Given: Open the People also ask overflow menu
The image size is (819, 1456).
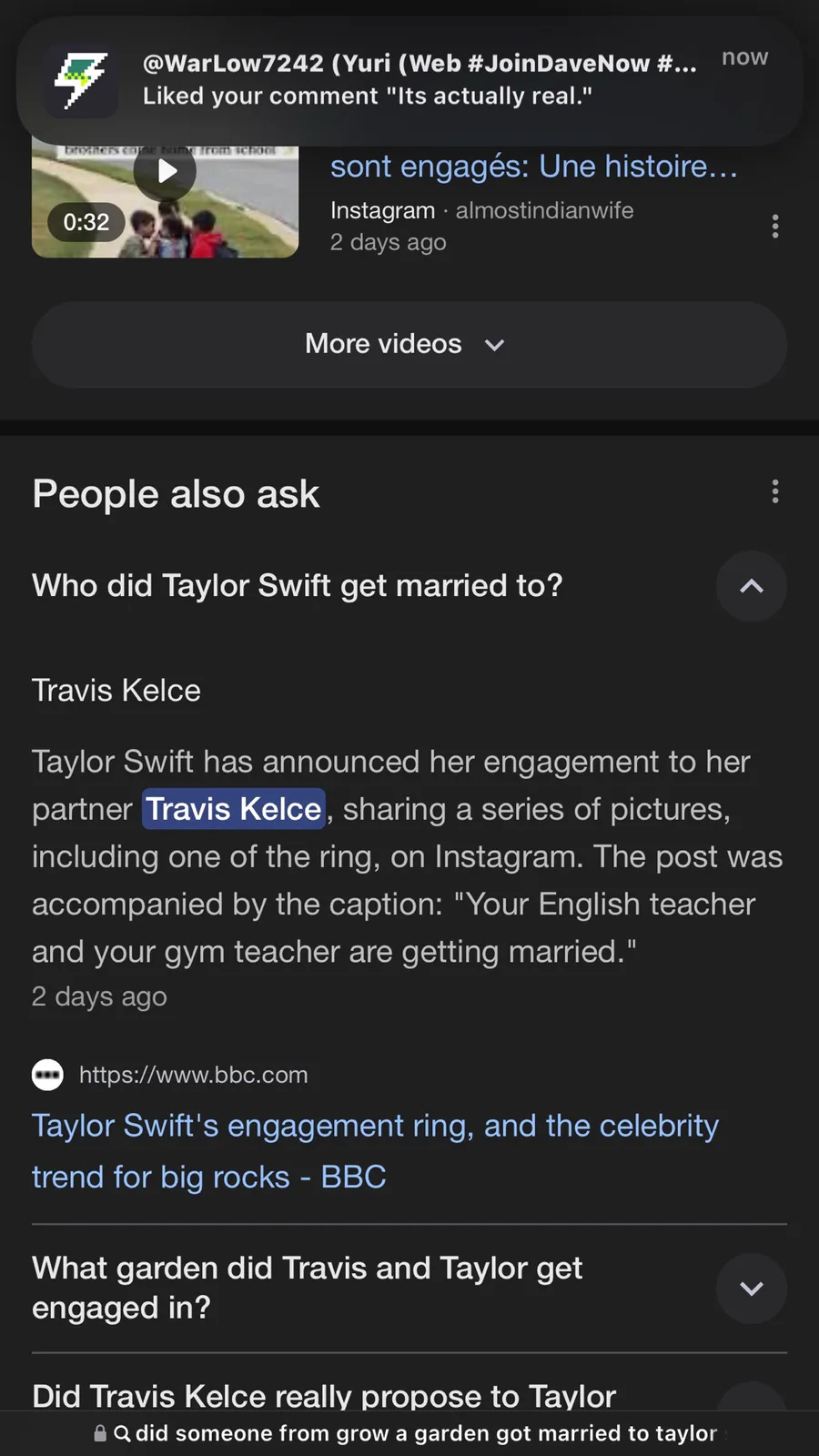Looking at the screenshot, I should click(x=775, y=492).
